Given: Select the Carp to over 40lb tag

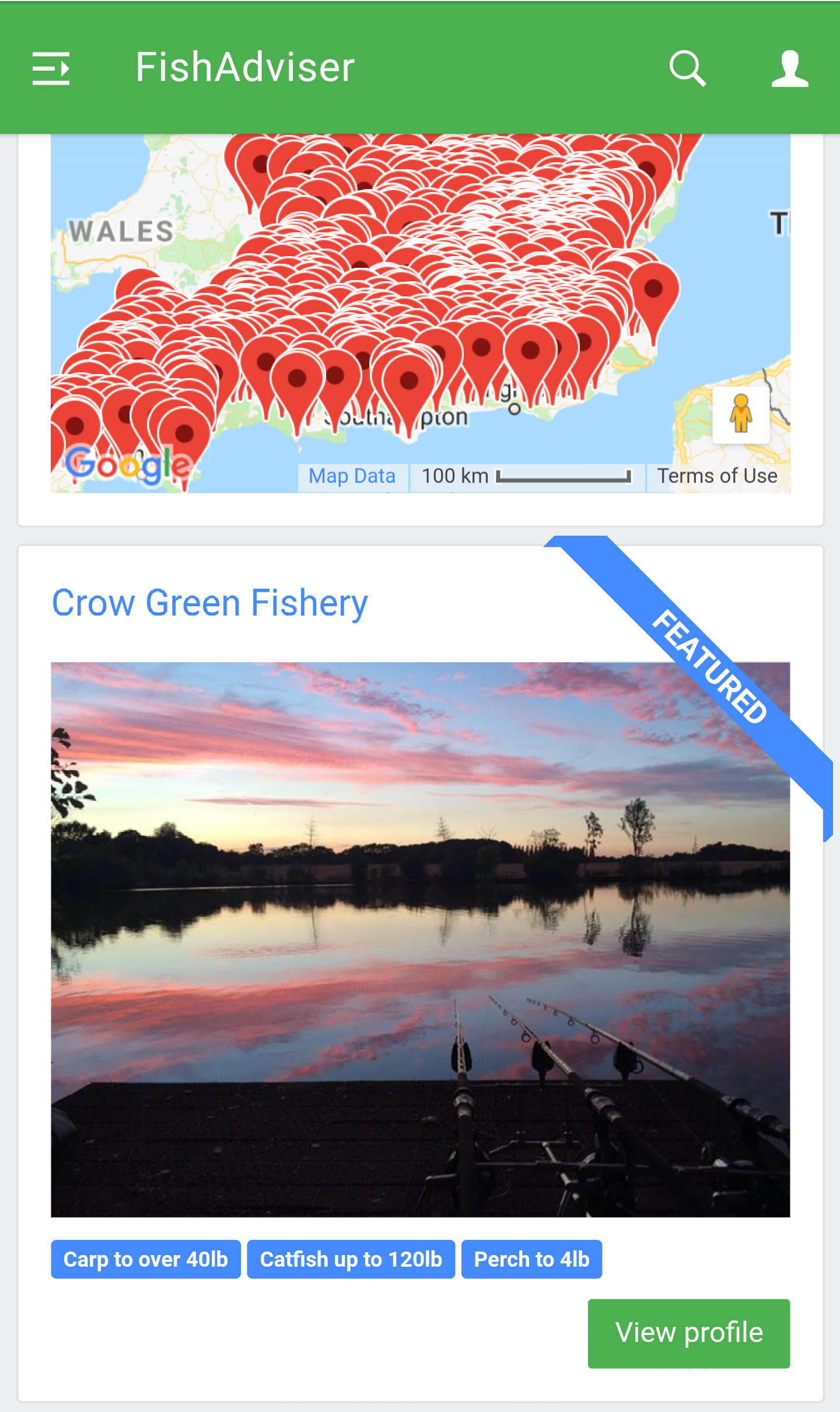Looking at the screenshot, I should 146,1260.
